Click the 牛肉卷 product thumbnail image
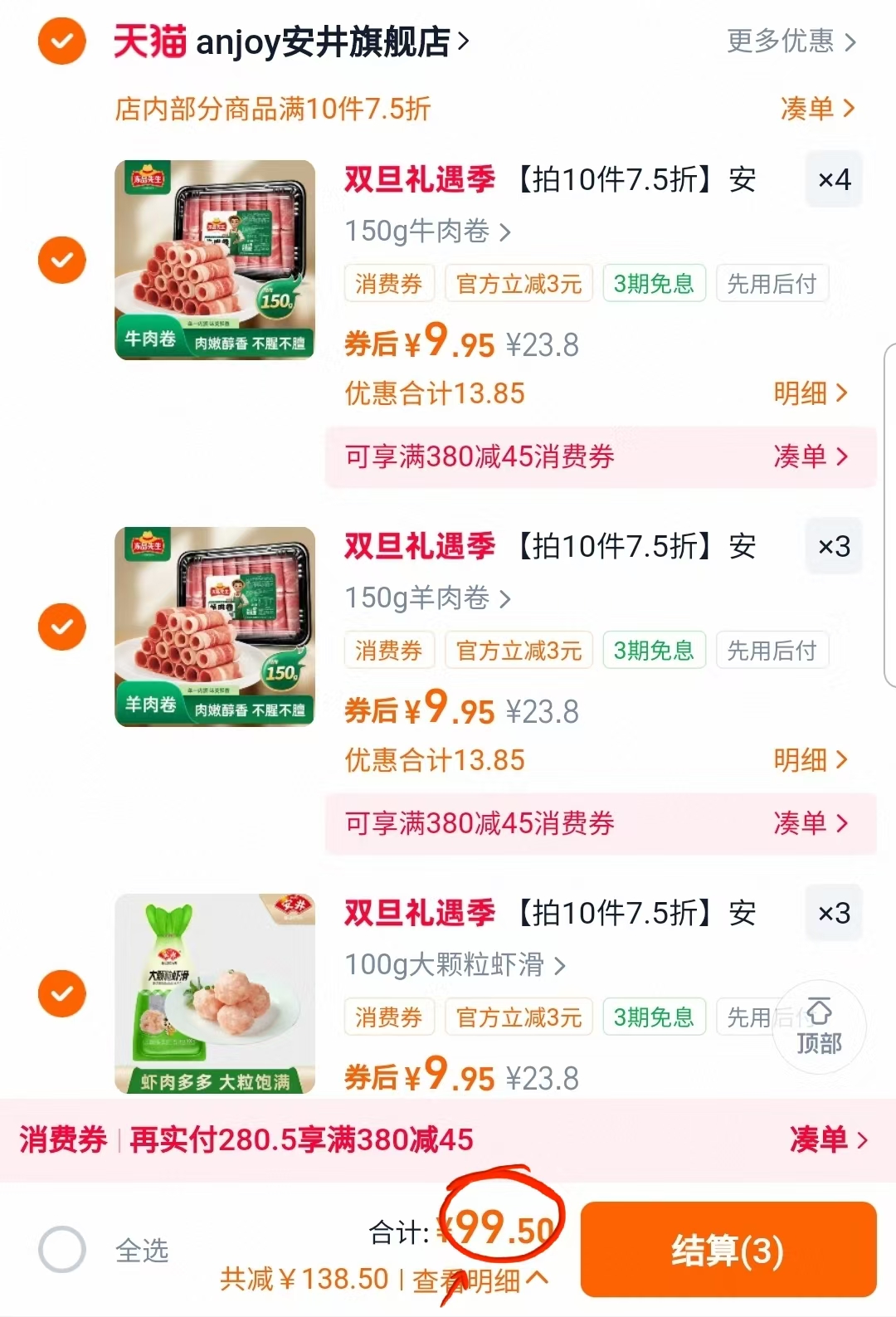Screen dimensions: 896x1317 pos(214,260)
